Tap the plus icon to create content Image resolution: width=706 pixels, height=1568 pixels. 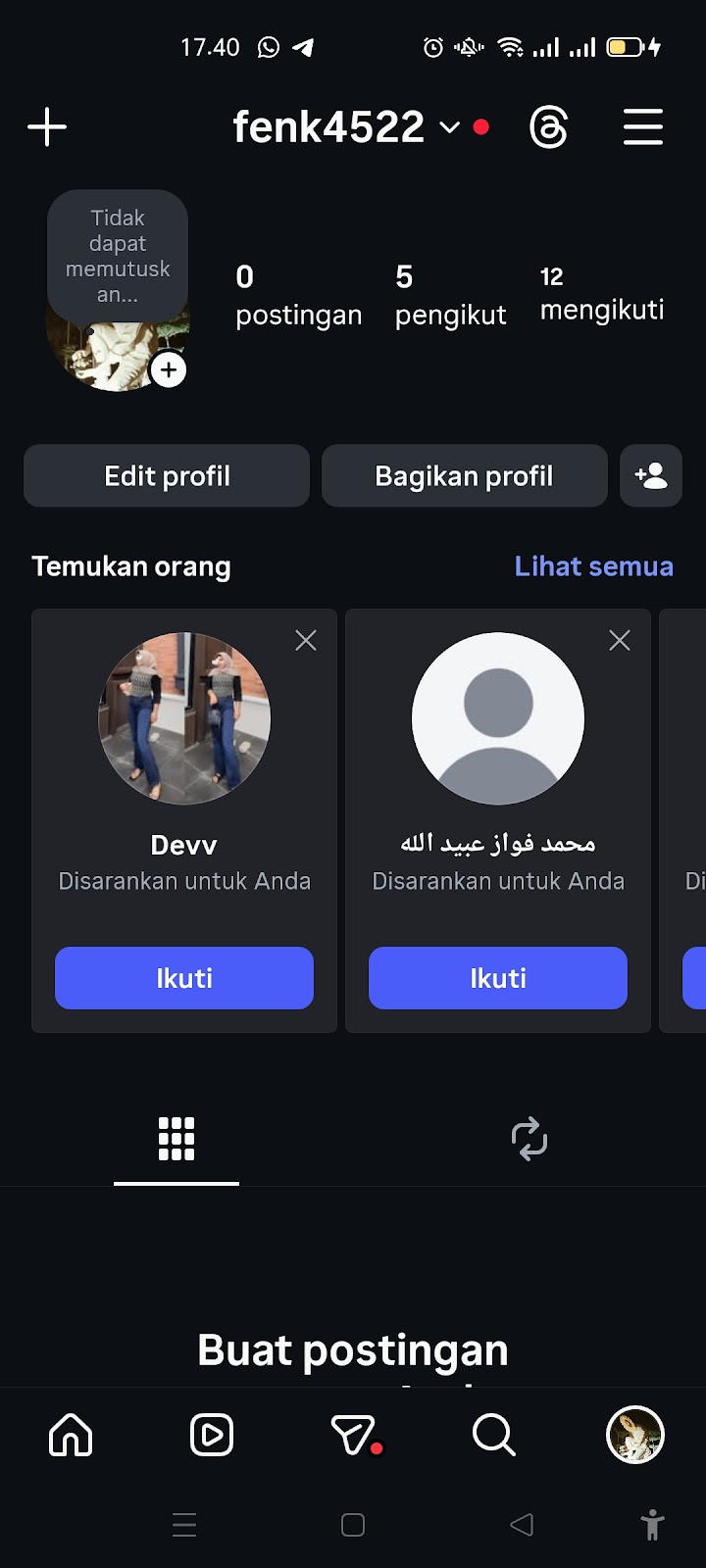coord(47,127)
